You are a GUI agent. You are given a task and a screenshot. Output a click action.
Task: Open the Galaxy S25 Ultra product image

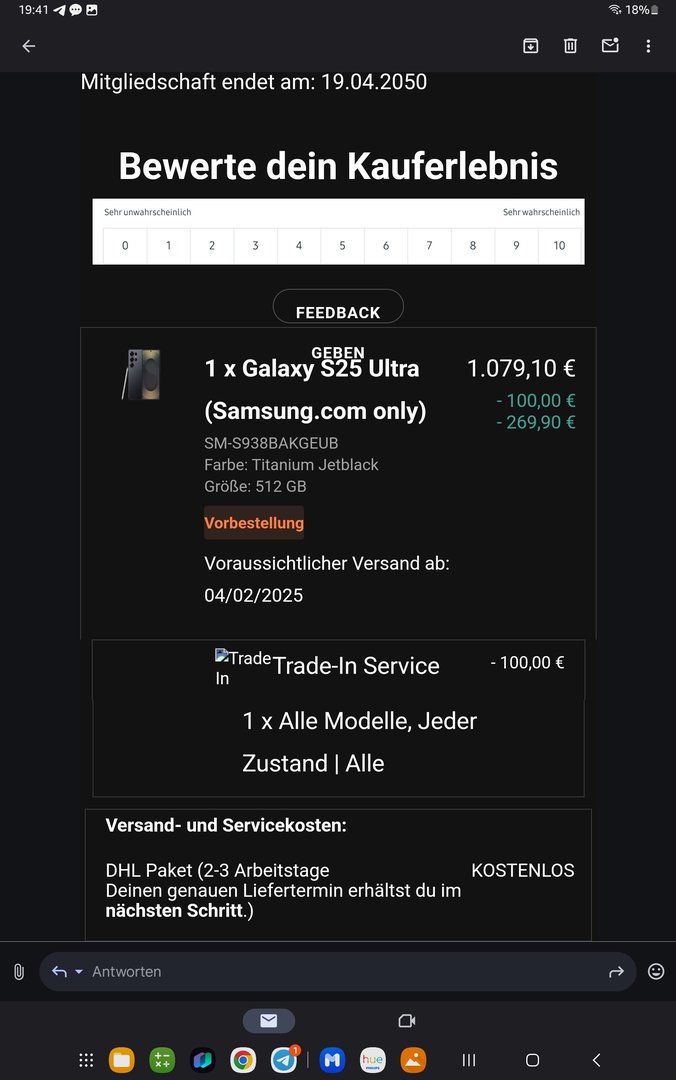pos(141,375)
